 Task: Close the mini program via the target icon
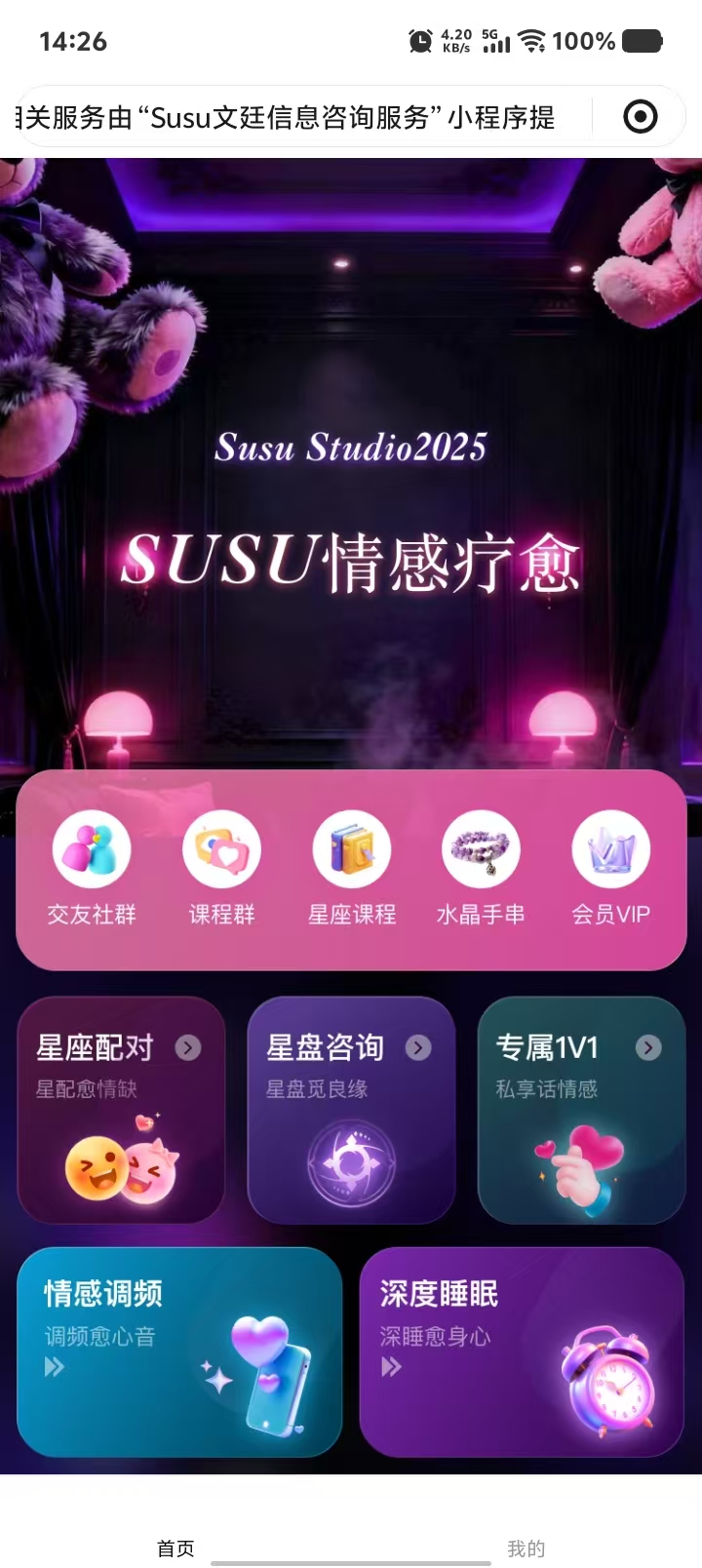coord(640,117)
